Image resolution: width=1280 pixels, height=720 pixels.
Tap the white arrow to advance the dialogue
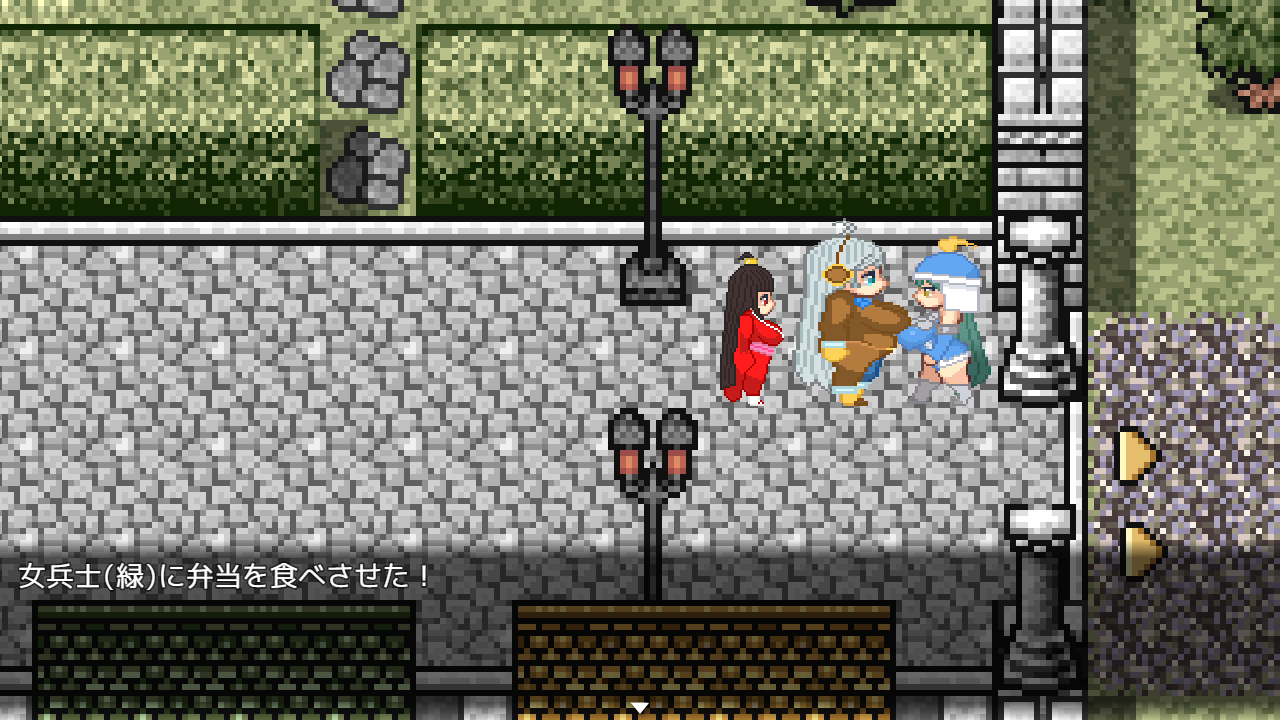[x=640, y=707]
